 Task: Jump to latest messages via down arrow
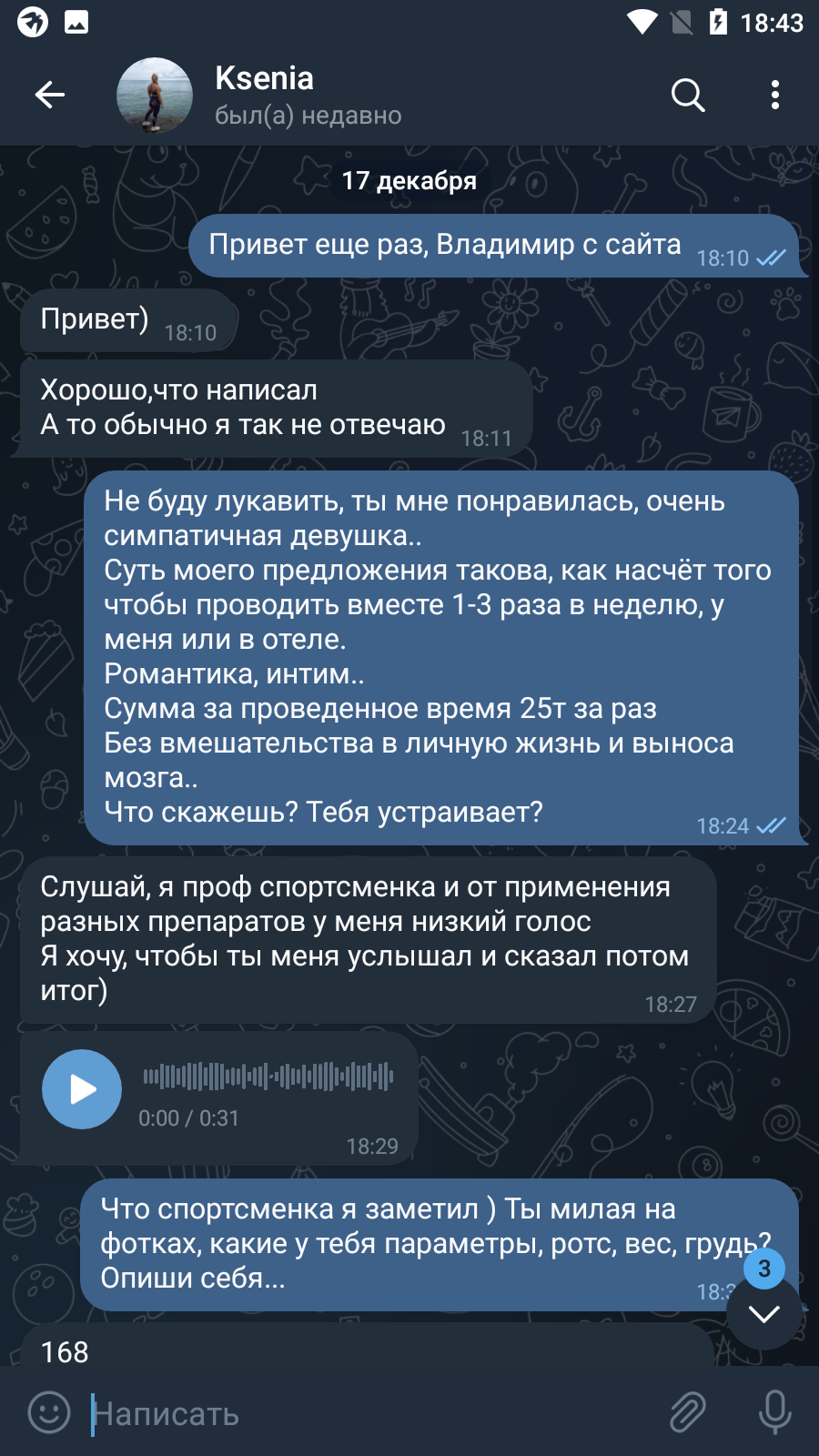[x=764, y=1312]
